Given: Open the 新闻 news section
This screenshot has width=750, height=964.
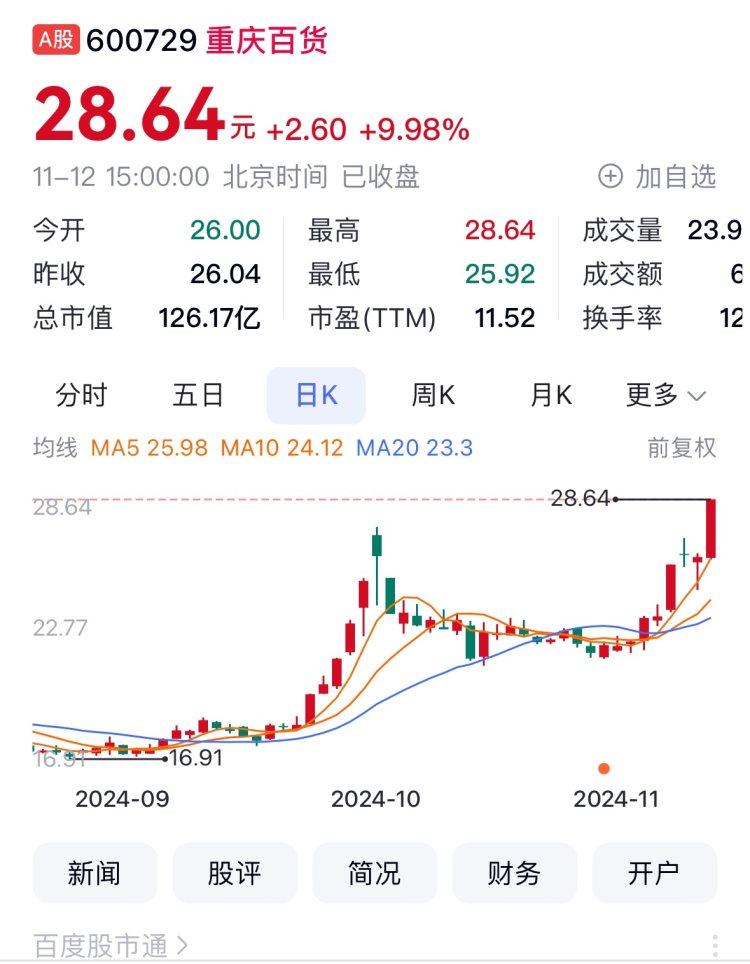Looking at the screenshot, I should [x=94, y=873].
